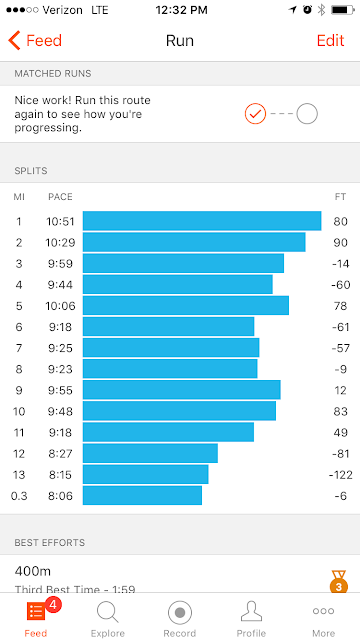Open the 400m best effort

click(x=180, y=573)
